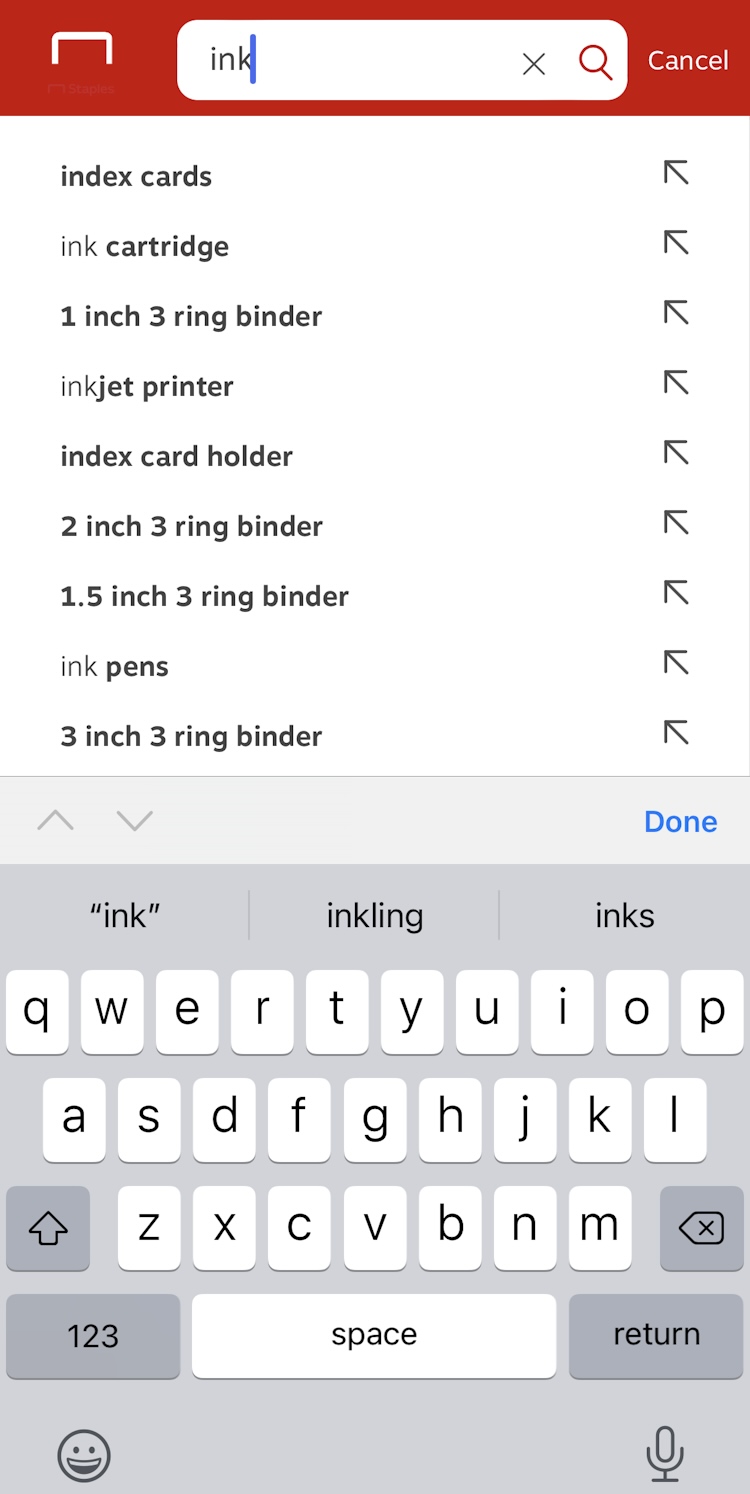
Task: Accept the 'inkling' keyboard suggestion
Action: click(374, 915)
